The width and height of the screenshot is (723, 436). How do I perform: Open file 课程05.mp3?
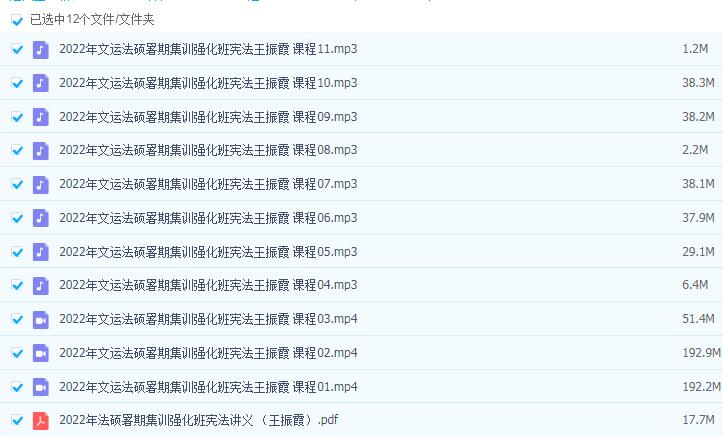coord(208,251)
